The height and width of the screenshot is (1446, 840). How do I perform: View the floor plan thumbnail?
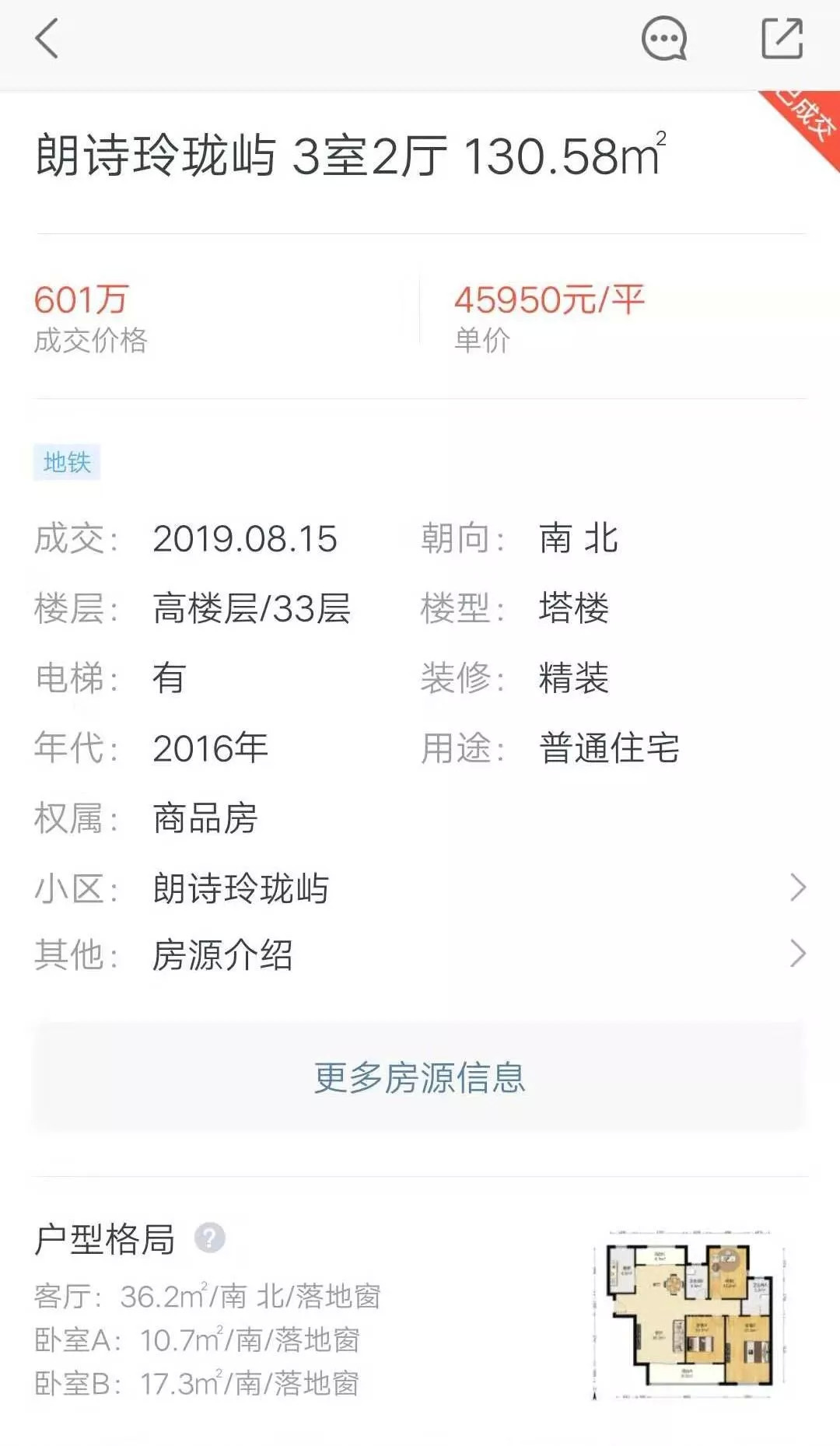(x=689, y=1315)
